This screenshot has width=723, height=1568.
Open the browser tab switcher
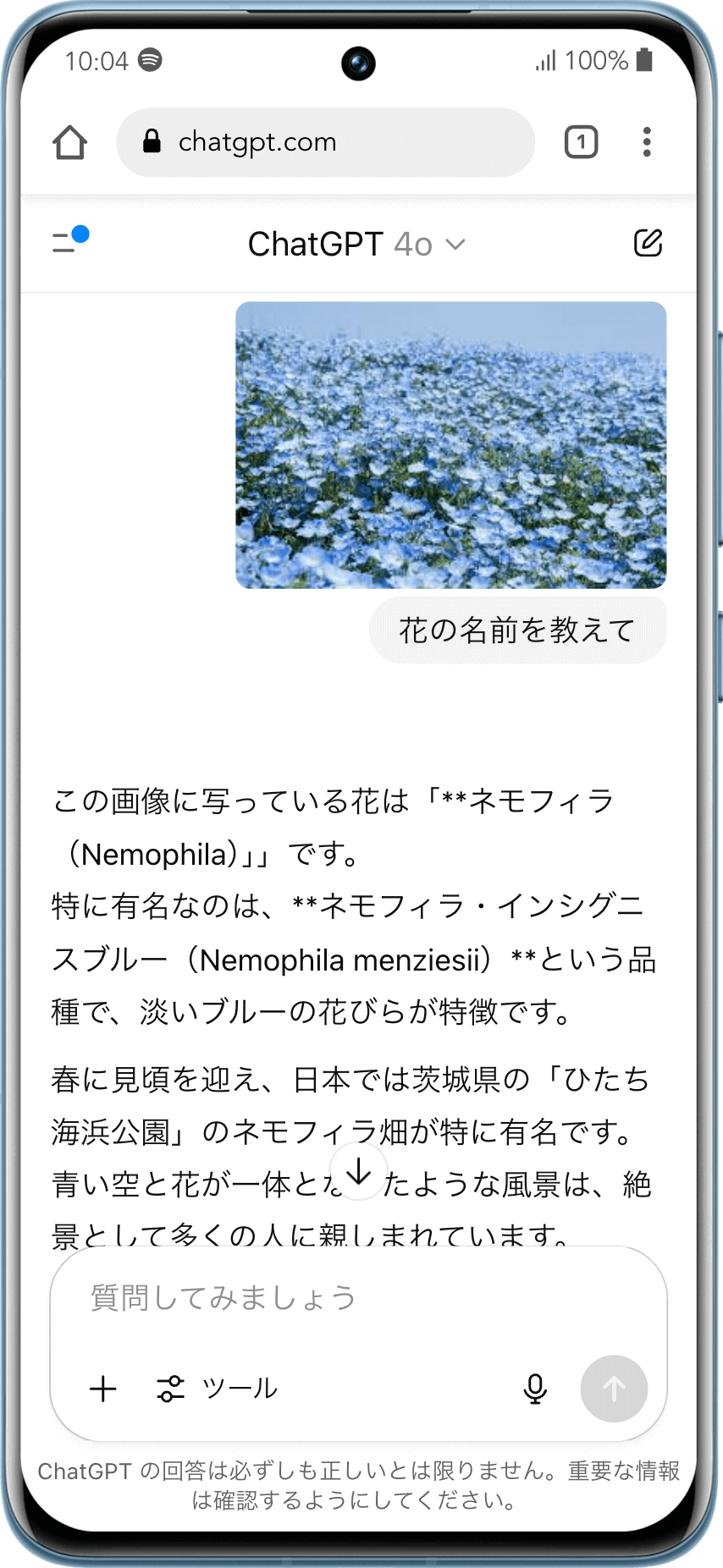581,142
